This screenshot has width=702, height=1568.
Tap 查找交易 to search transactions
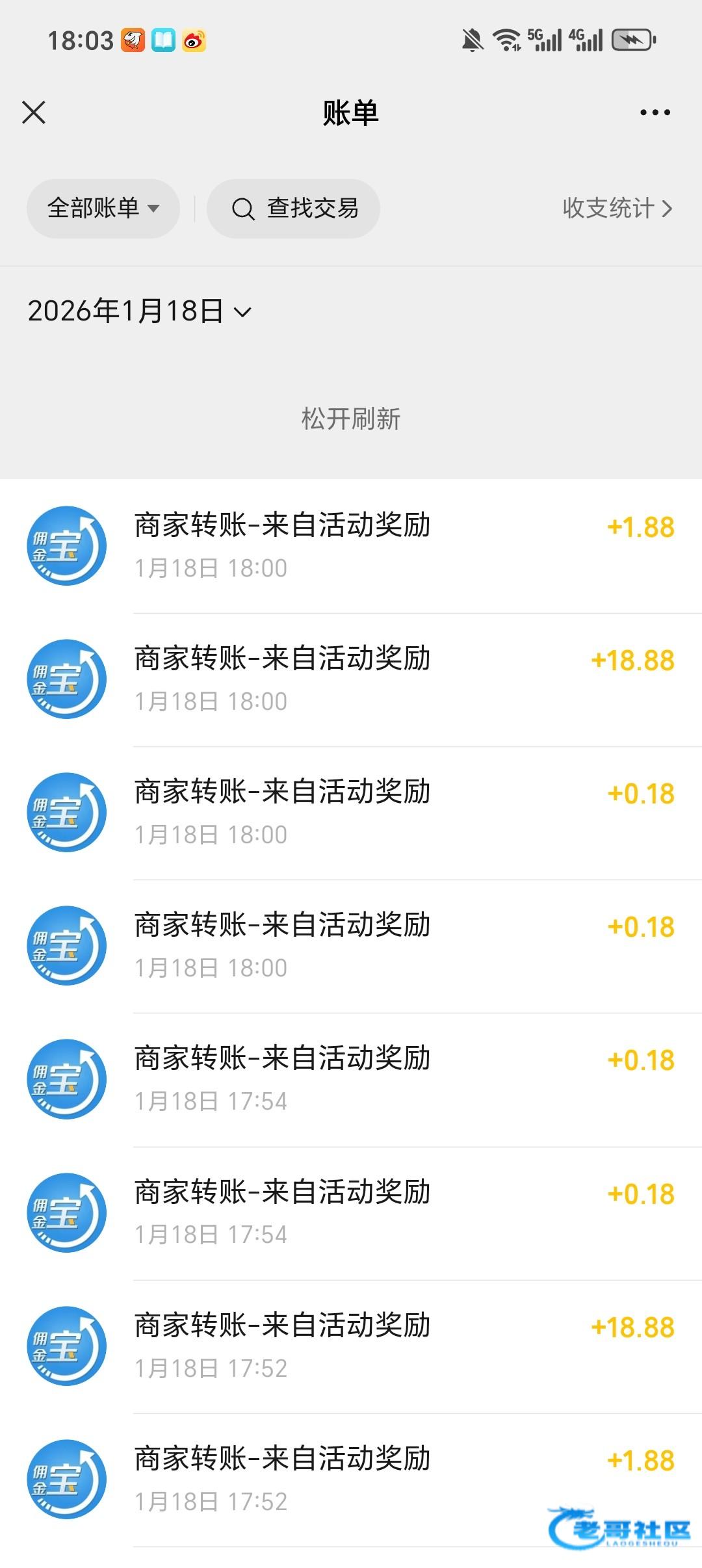coord(294,209)
